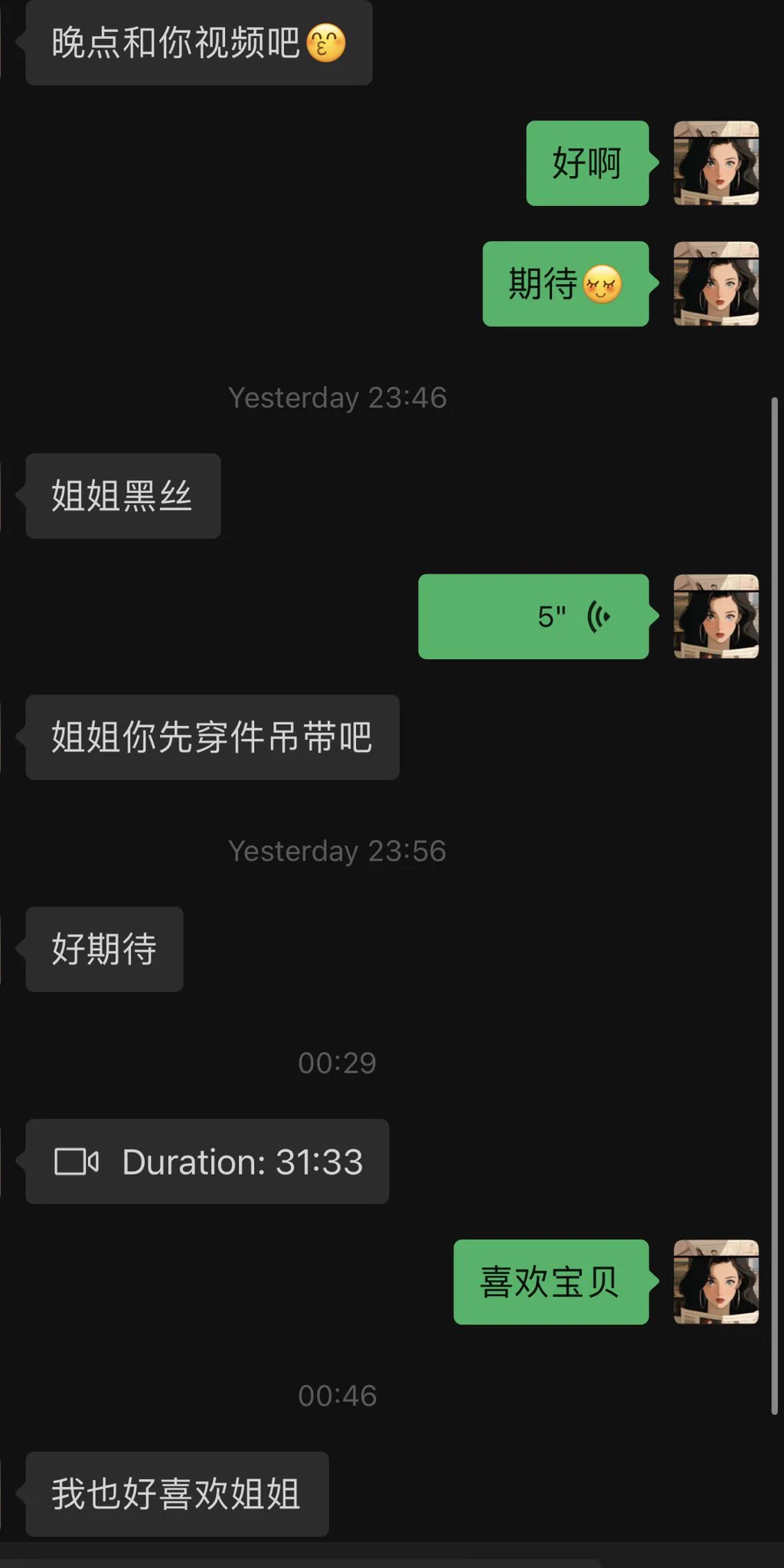This screenshot has width=784, height=1568.
Task: Open the video call record lasting 31:33
Action: coord(207,1161)
